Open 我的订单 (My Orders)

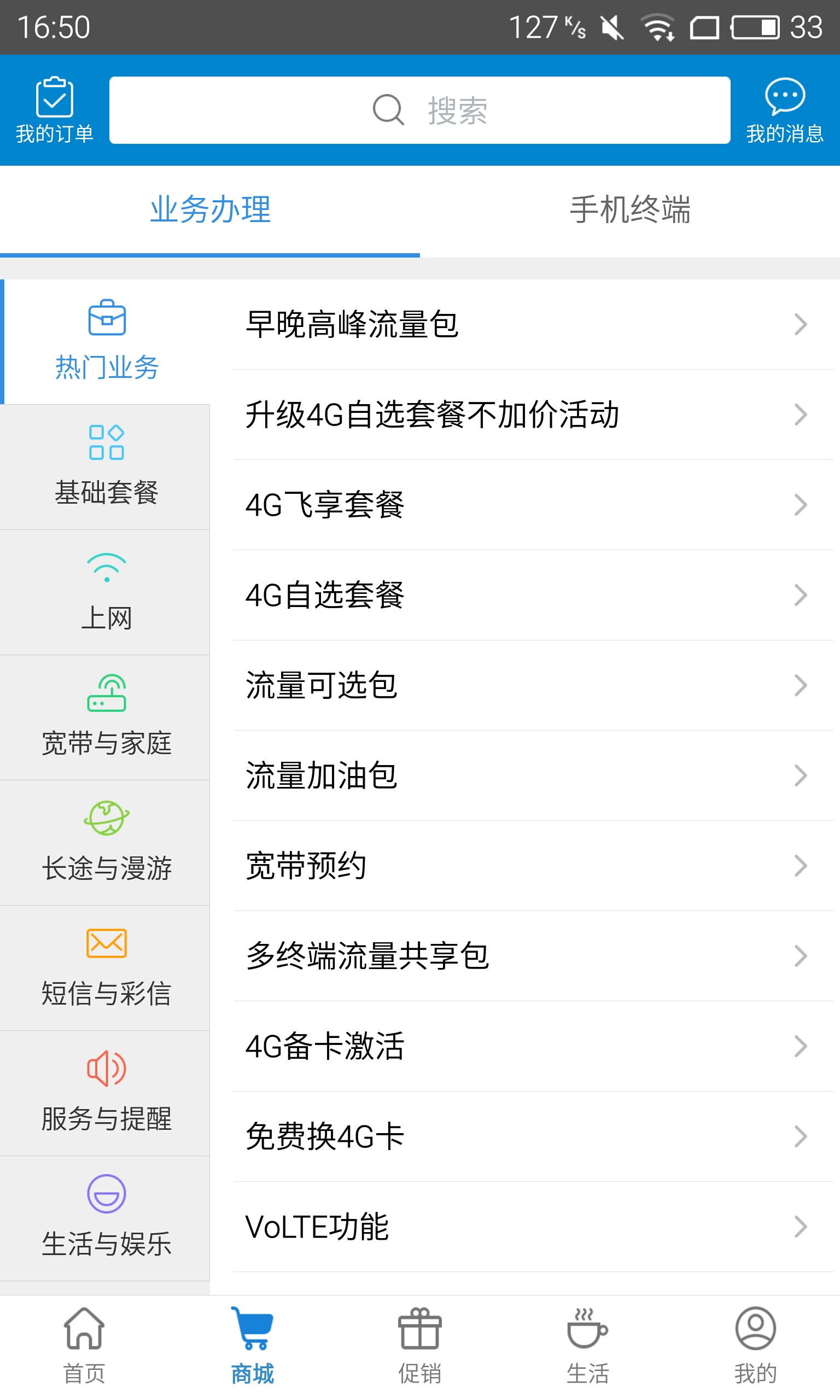click(54, 110)
